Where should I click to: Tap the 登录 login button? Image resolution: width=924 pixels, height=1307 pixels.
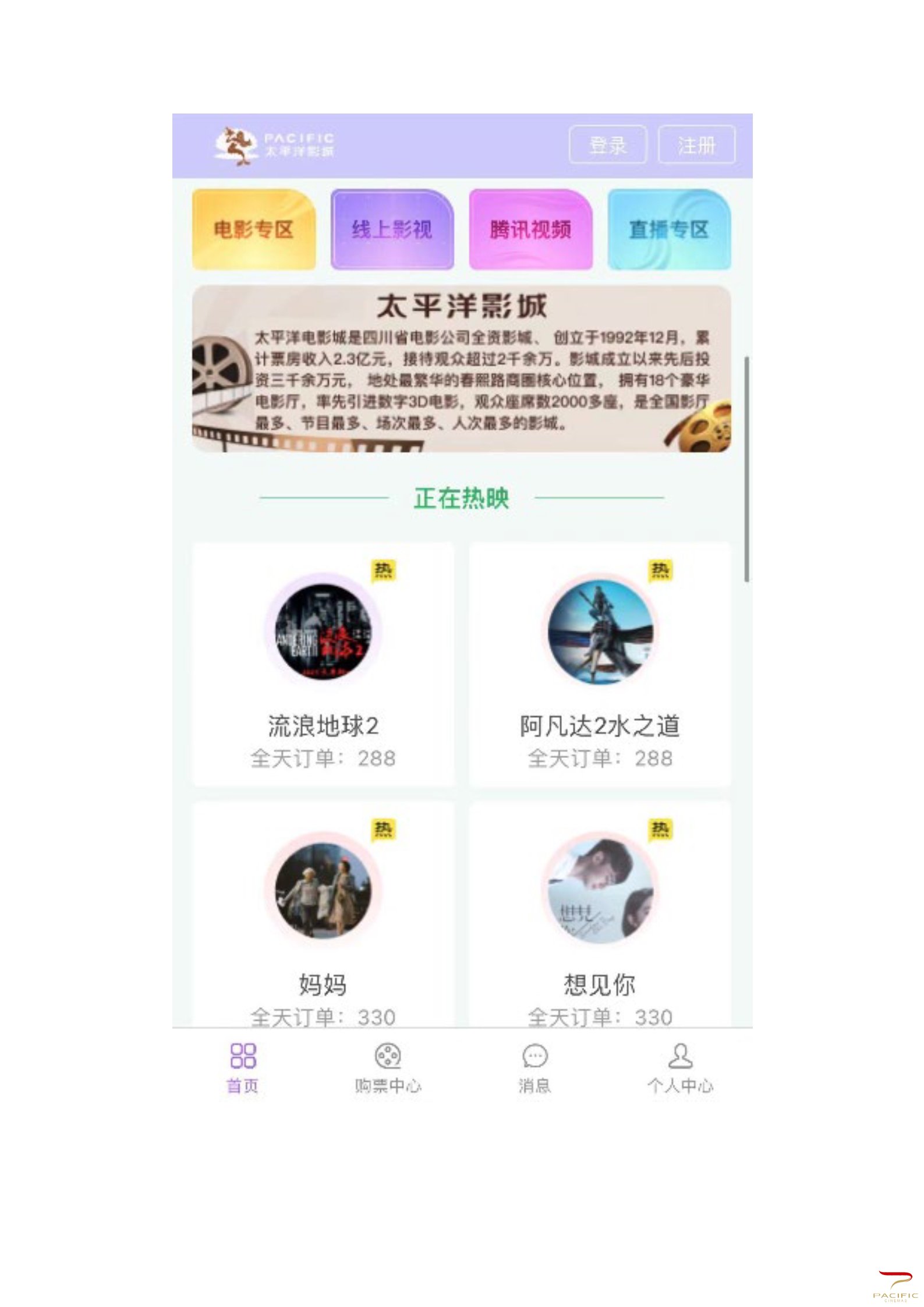607,144
